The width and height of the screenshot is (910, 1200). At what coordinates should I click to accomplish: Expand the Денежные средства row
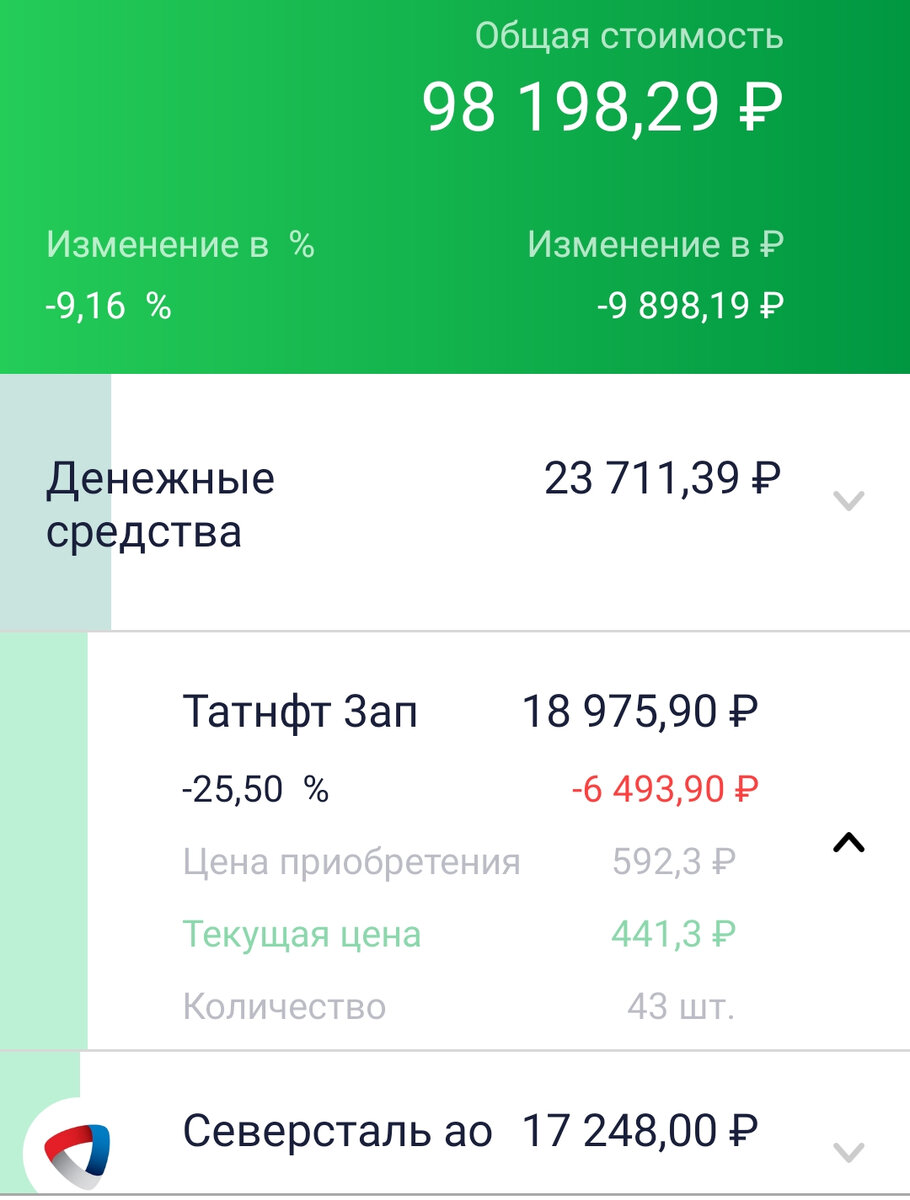click(x=848, y=500)
